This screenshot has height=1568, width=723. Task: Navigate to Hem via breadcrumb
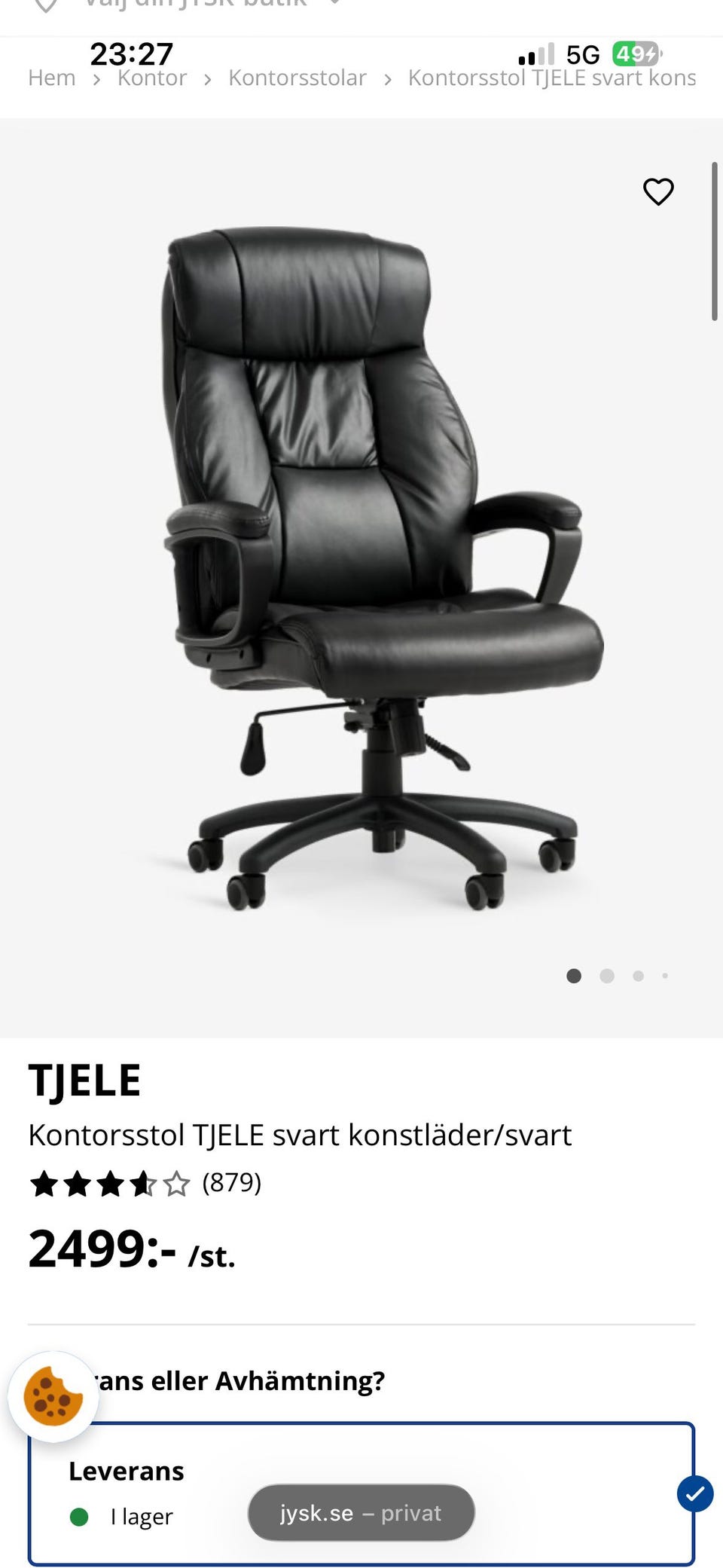point(51,77)
